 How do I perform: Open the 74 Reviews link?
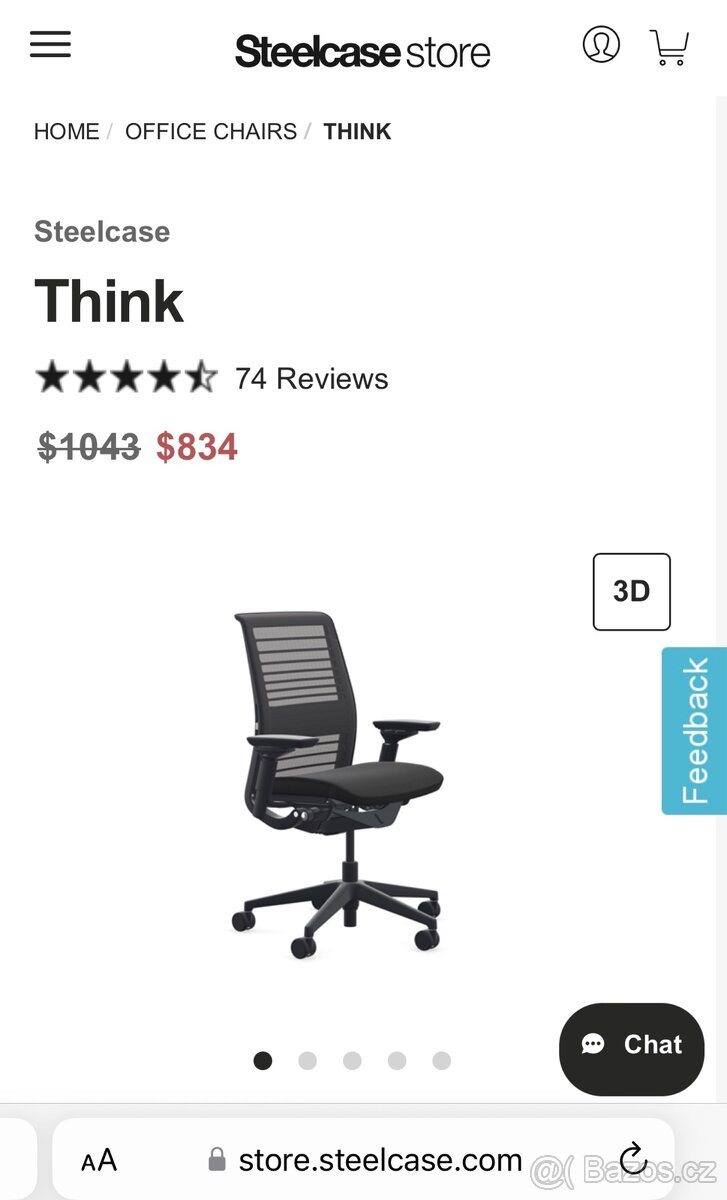[x=311, y=379]
